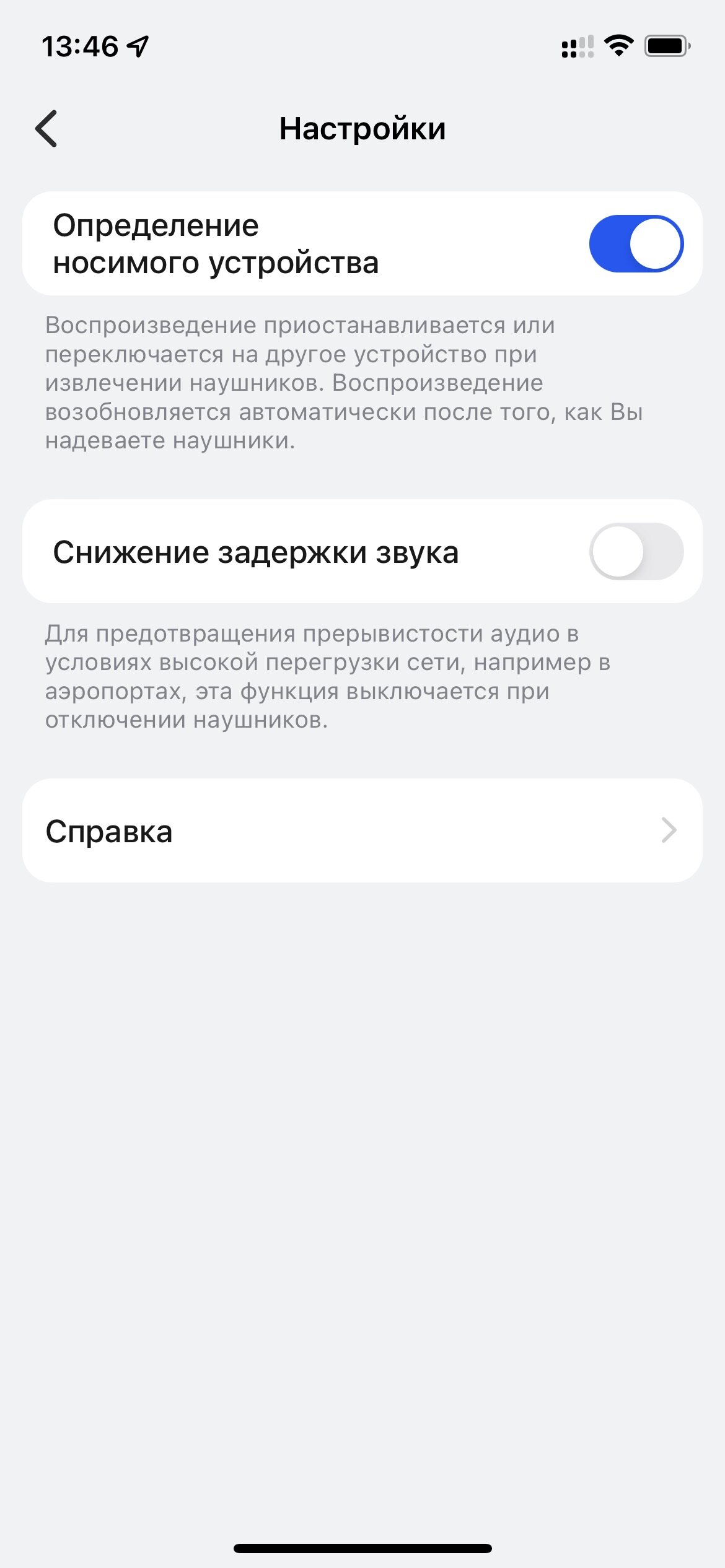Open the Справка row

[x=362, y=830]
